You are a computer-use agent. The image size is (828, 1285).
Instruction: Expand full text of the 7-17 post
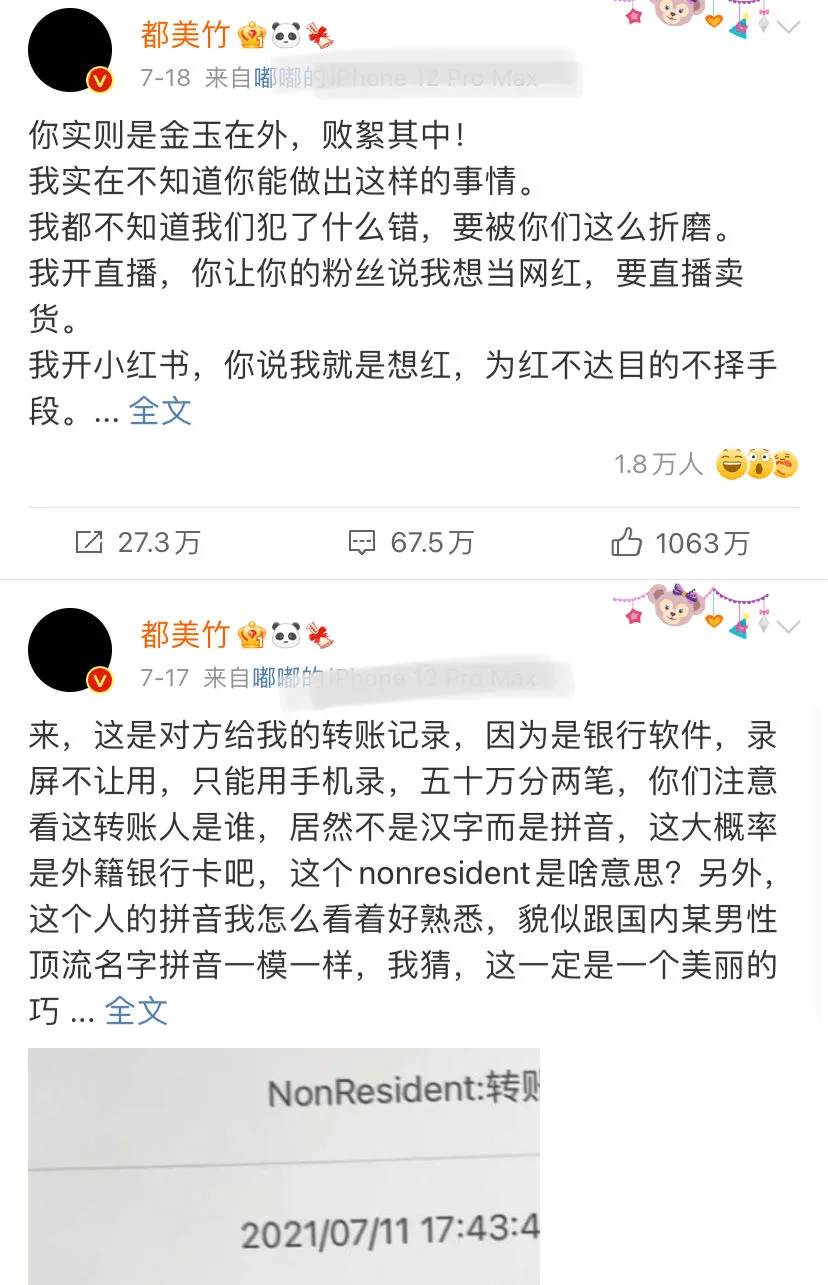pos(136,1011)
